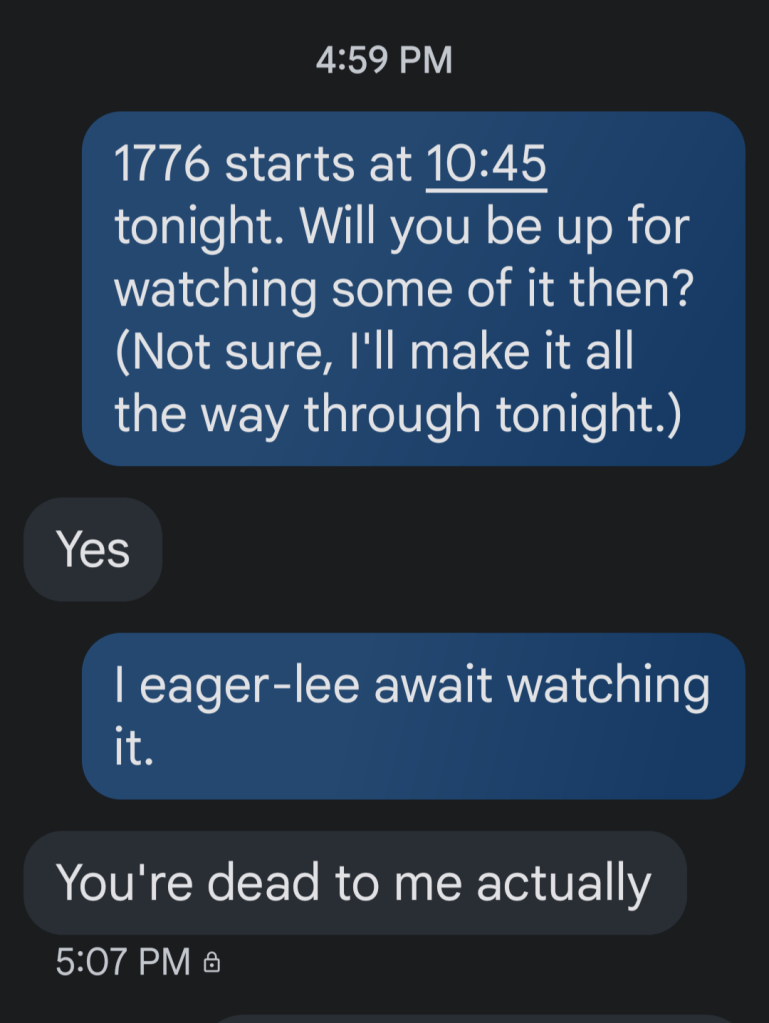Tap the "I eager-lee await watching it" message
Image resolution: width=769 pixels, height=1023 pixels.
click(412, 716)
